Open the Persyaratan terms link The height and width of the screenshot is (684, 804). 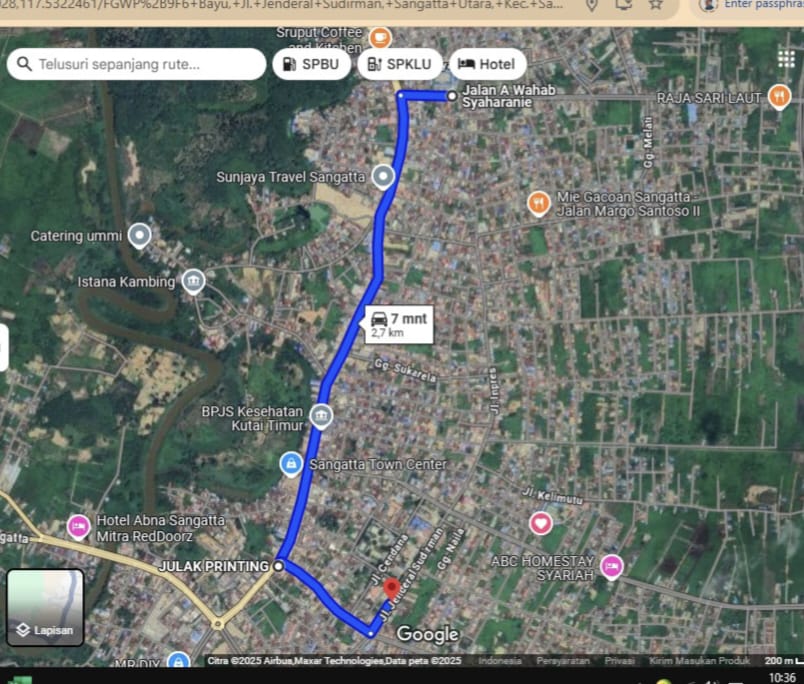561,661
